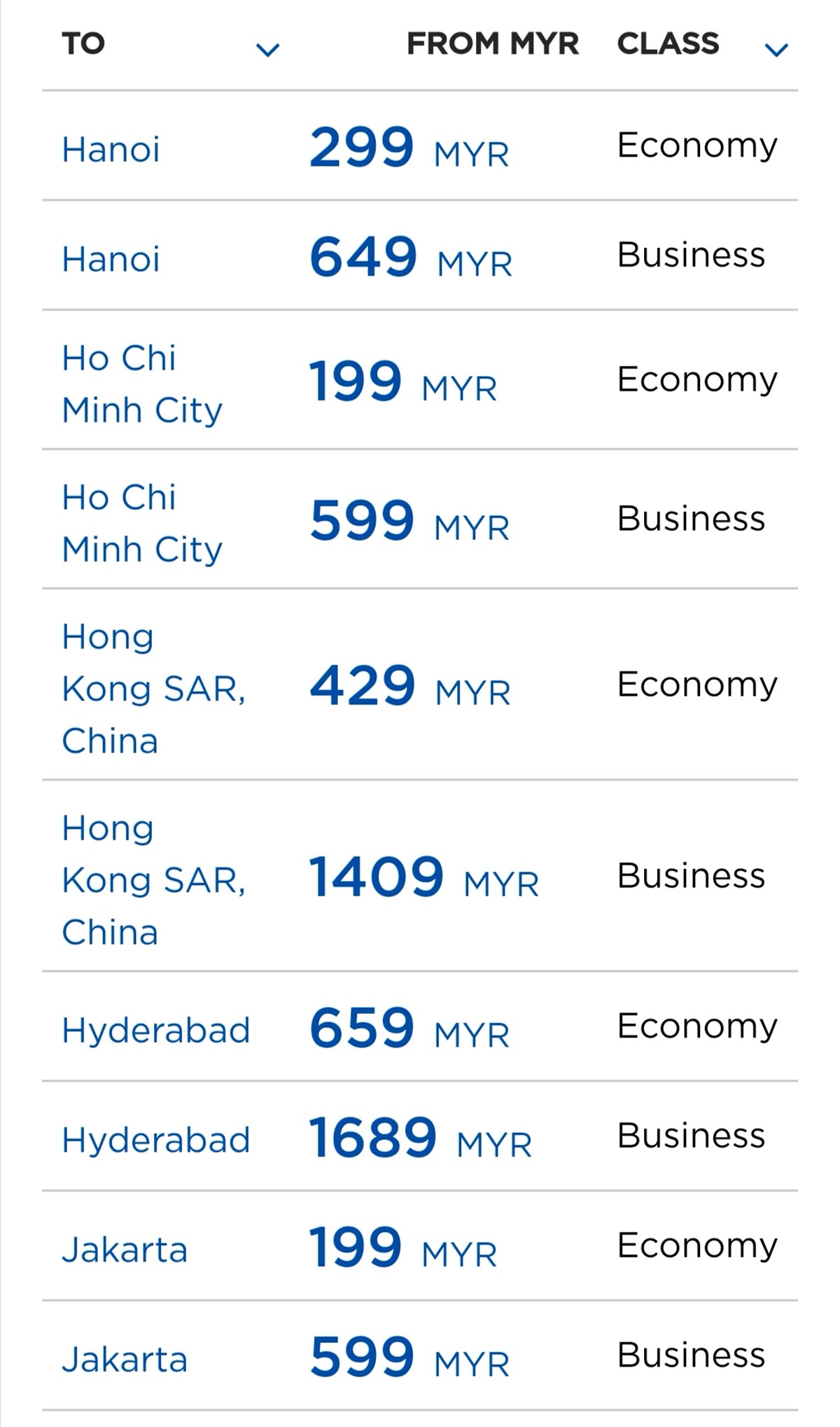The height and width of the screenshot is (1427, 840).
Task: Select Ho Chi Minh City Economy 199 MYR
Action: coord(420,380)
